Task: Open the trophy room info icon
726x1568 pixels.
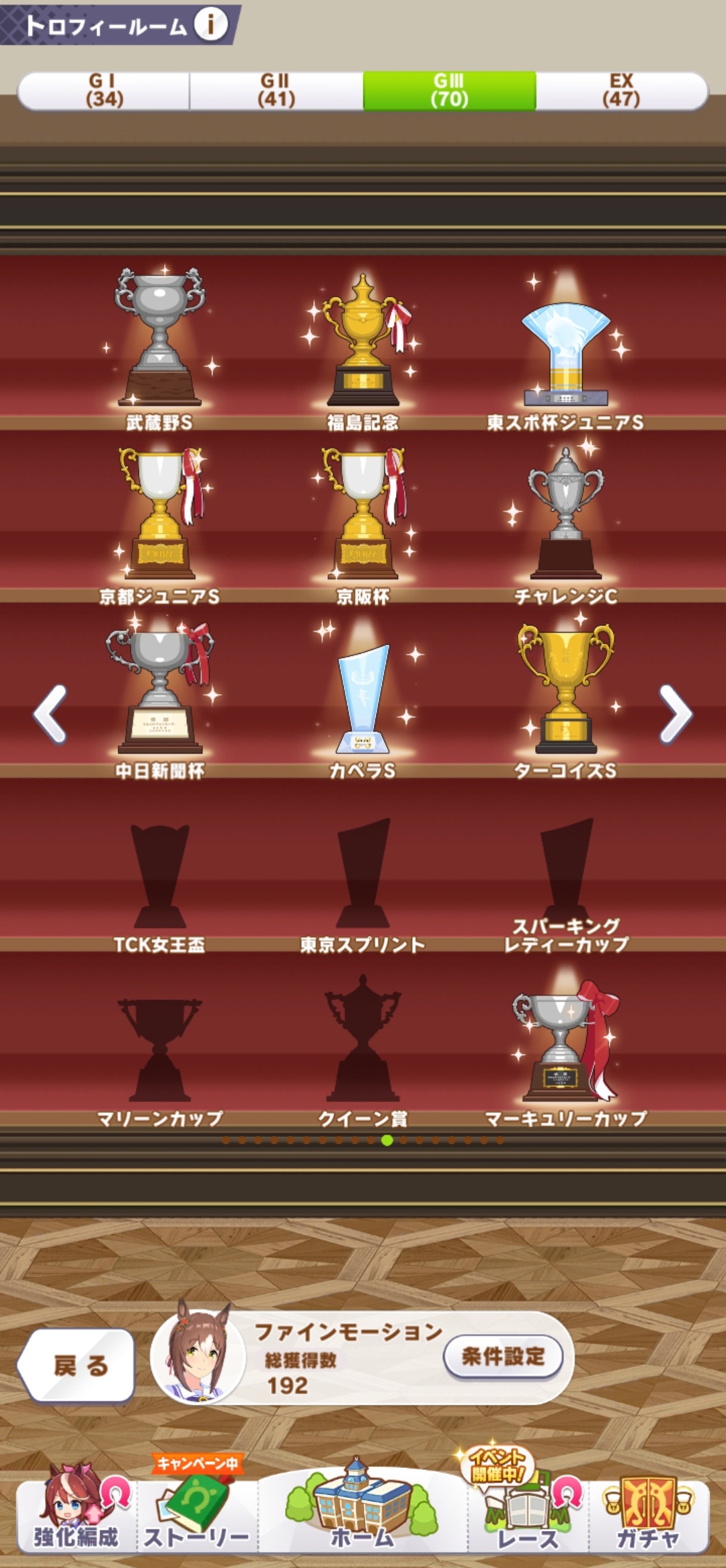Action: coord(210,24)
